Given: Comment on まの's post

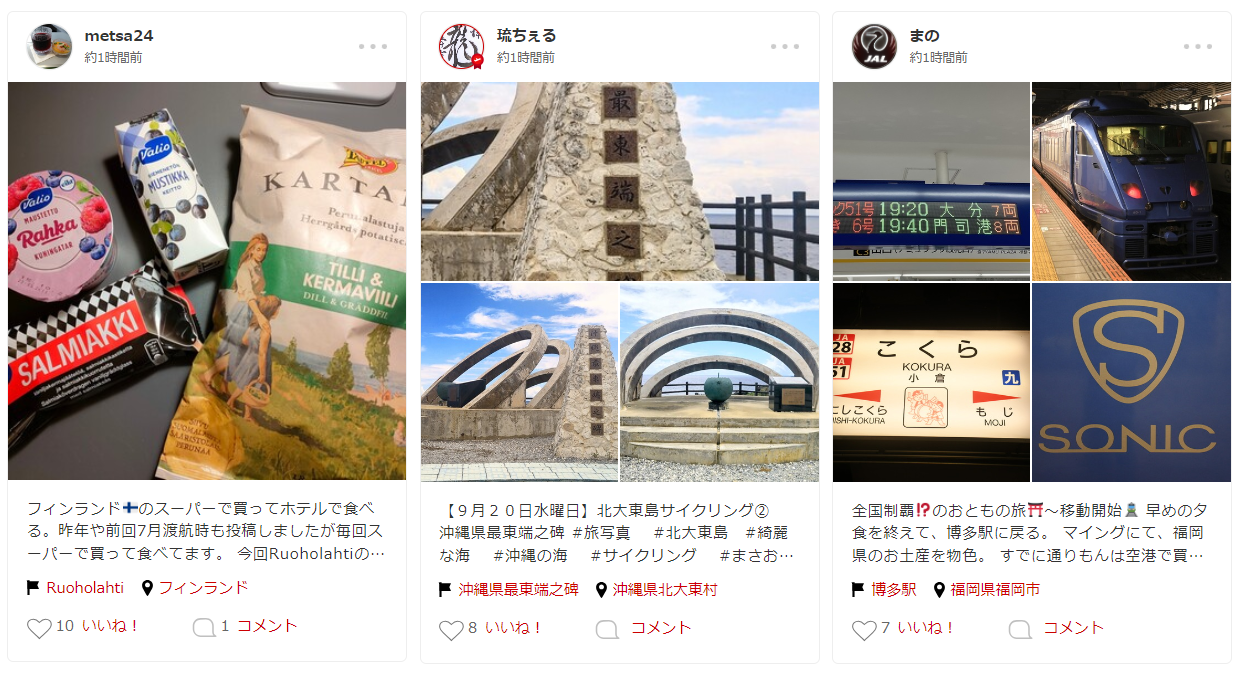Looking at the screenshot, I should click(x=1073, y=628).
